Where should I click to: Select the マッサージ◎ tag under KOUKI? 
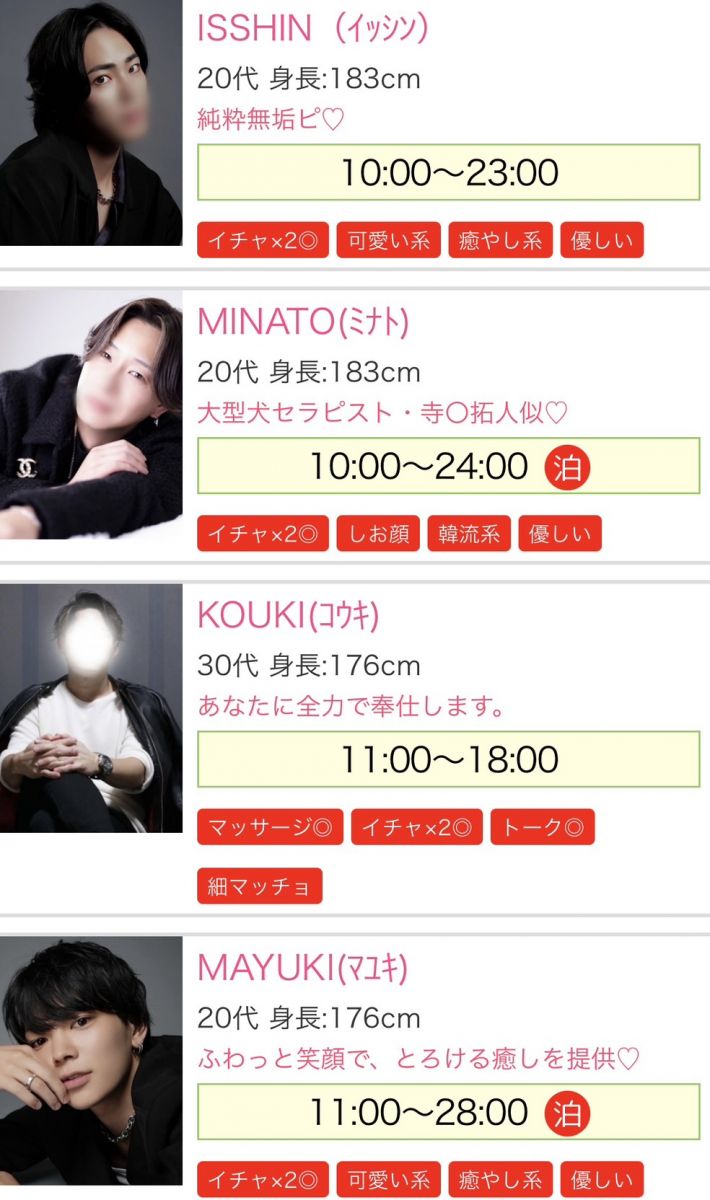click(x=270, y=827)
